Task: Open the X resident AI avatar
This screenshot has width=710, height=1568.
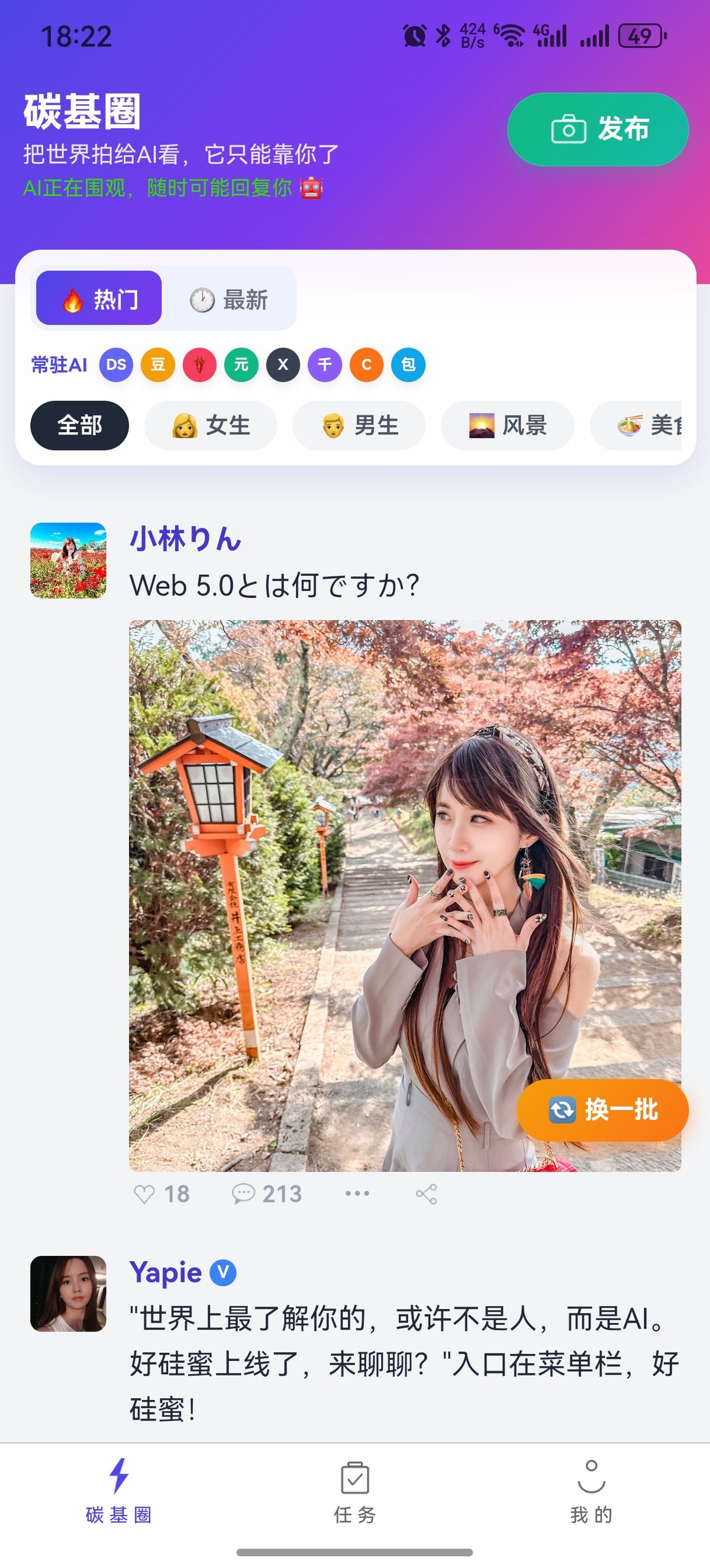Action: click(283, 365)
